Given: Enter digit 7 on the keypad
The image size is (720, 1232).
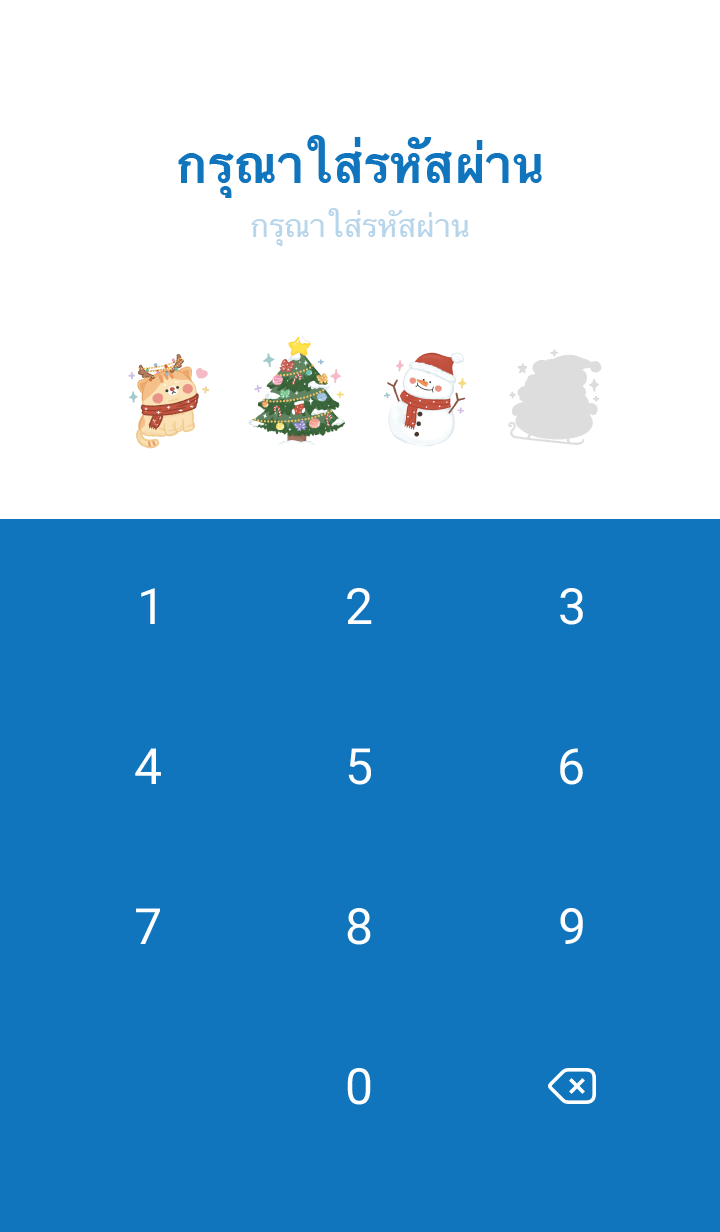Looking at the screenshot, I should point(148,927).
